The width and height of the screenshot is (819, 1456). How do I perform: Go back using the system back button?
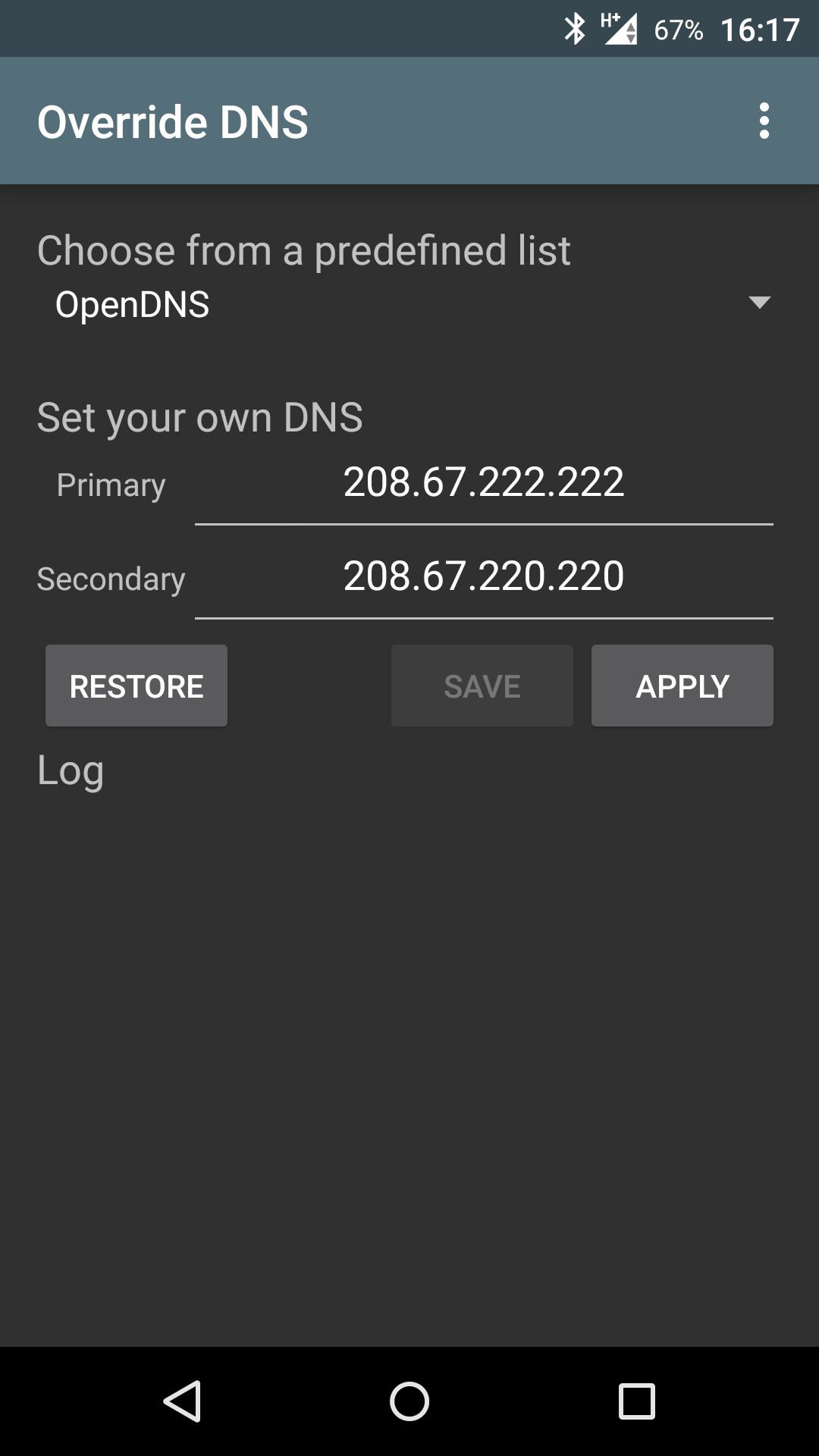182,1401
